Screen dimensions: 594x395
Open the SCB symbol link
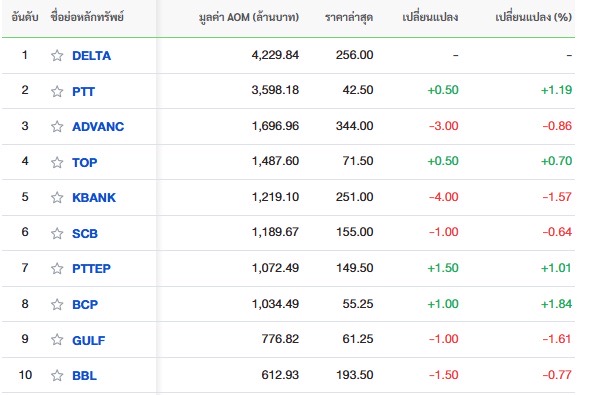tap(85, 233)
